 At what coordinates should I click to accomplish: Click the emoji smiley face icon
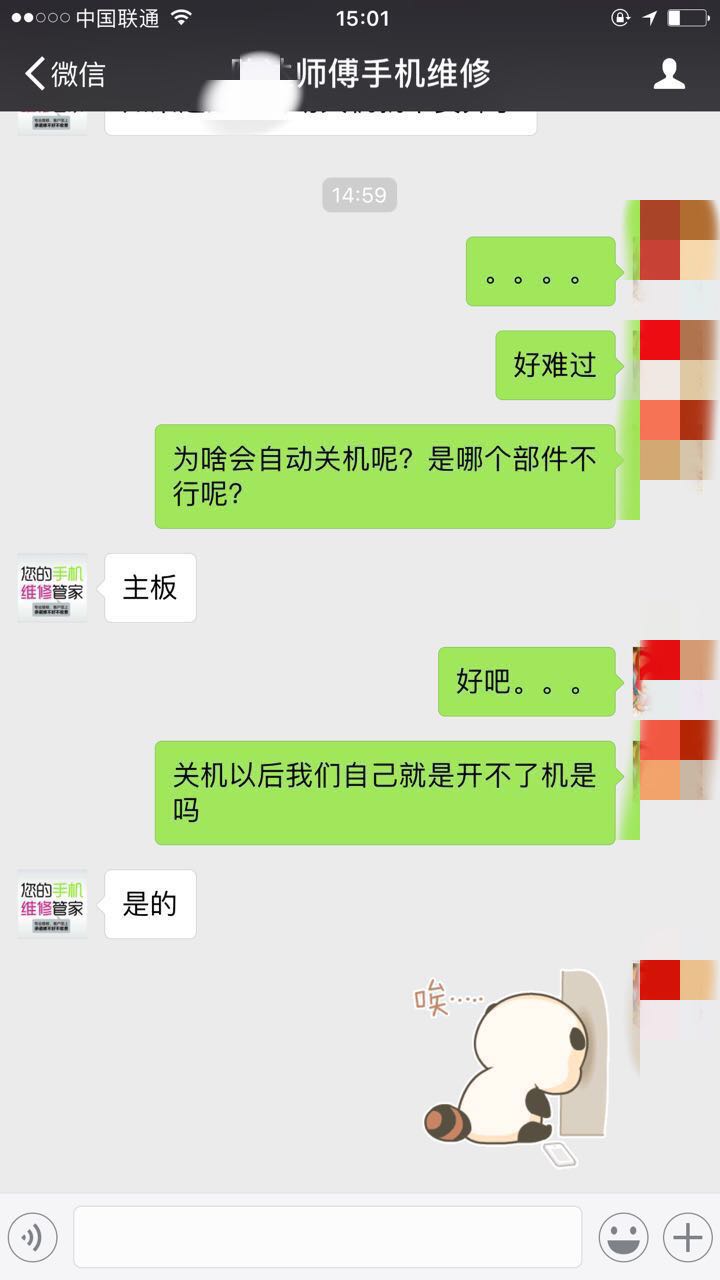click(x=621, y=1237)
